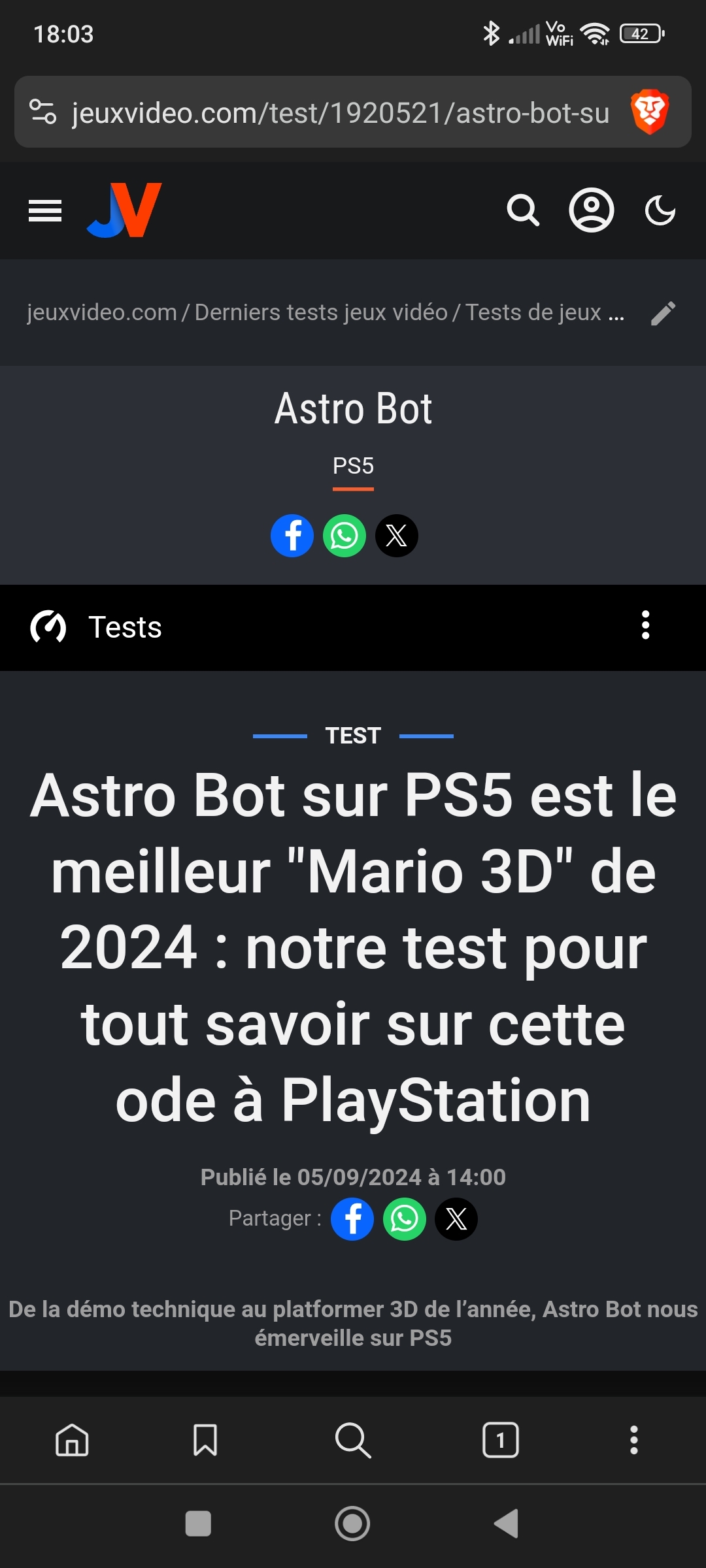Screen dimensions: 706x1568
Task: Go back with system back button
Action: pyautogui.click(x=507, y=1524)
